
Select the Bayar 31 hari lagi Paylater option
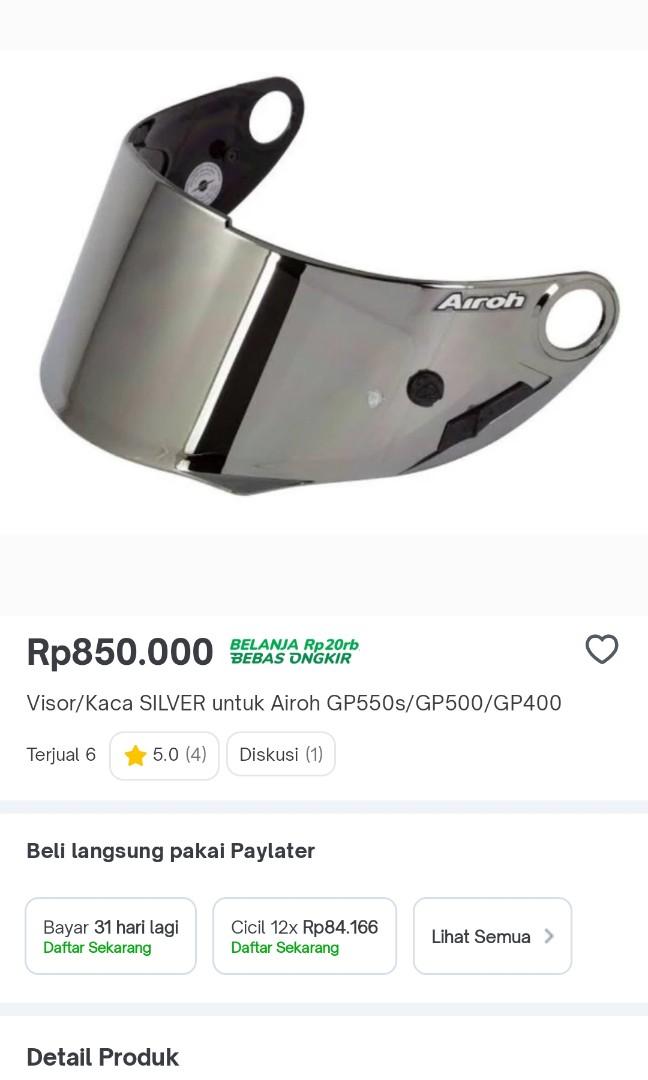pos(111,936)
